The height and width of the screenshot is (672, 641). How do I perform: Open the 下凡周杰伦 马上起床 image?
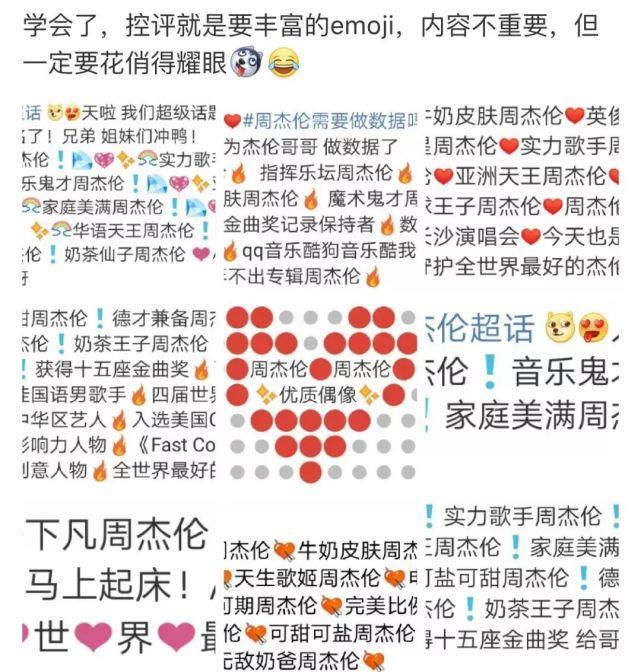118,590
